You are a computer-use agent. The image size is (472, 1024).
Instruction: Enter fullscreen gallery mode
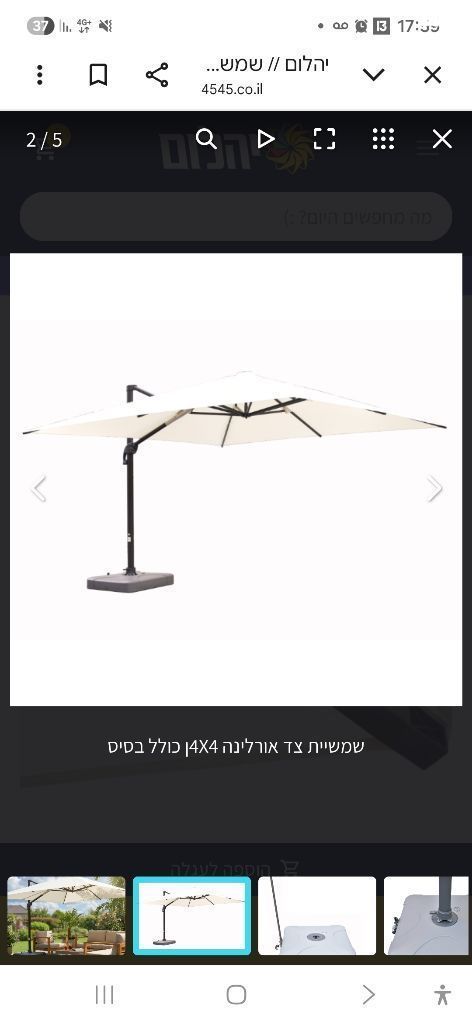point(324,138)
